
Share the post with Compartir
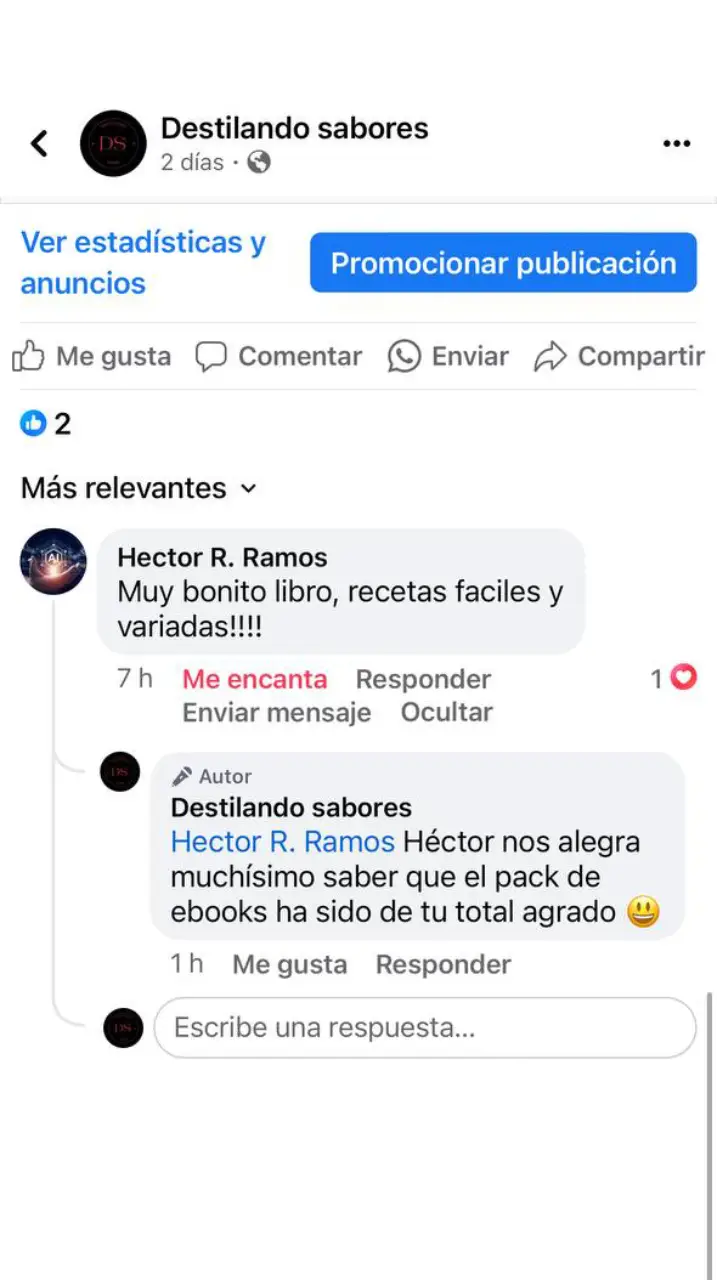tap(620, 356)
